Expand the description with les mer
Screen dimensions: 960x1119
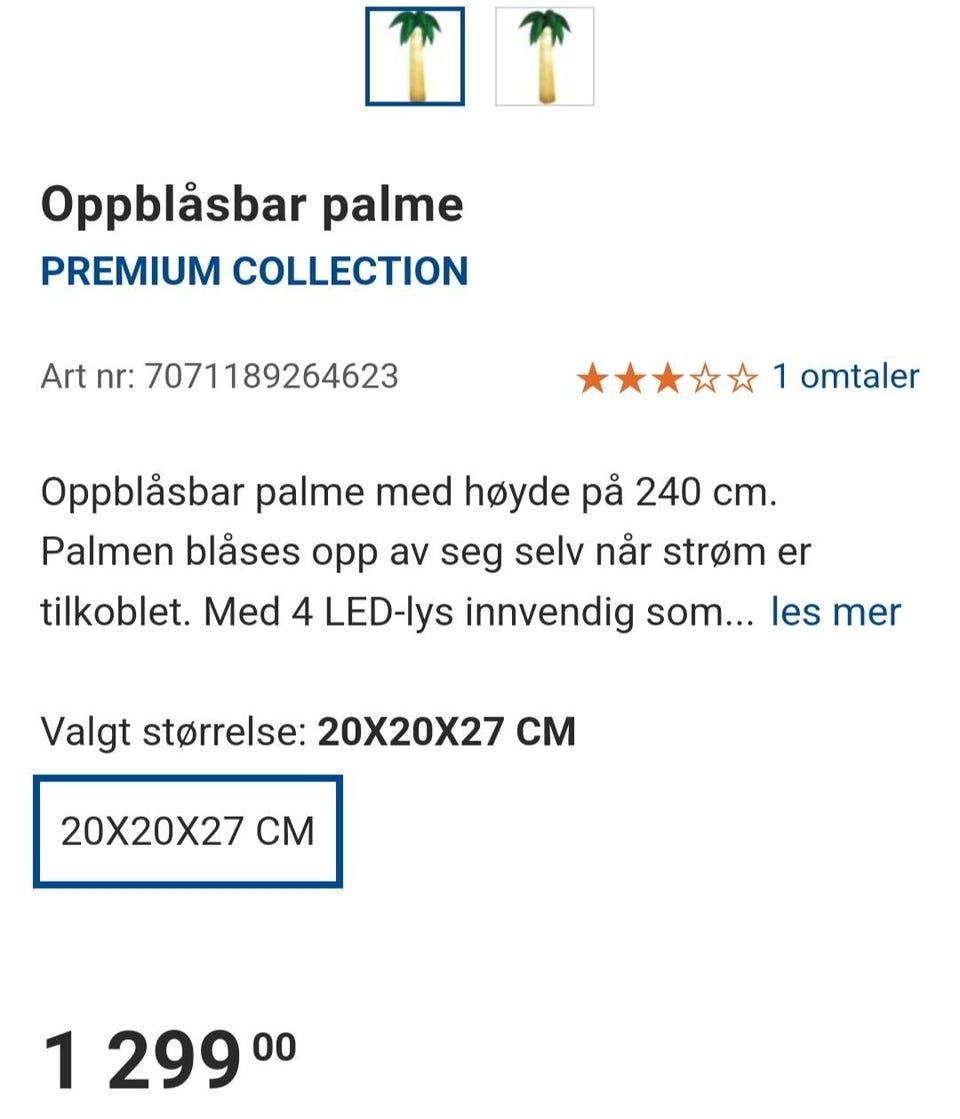pos(836,611)
